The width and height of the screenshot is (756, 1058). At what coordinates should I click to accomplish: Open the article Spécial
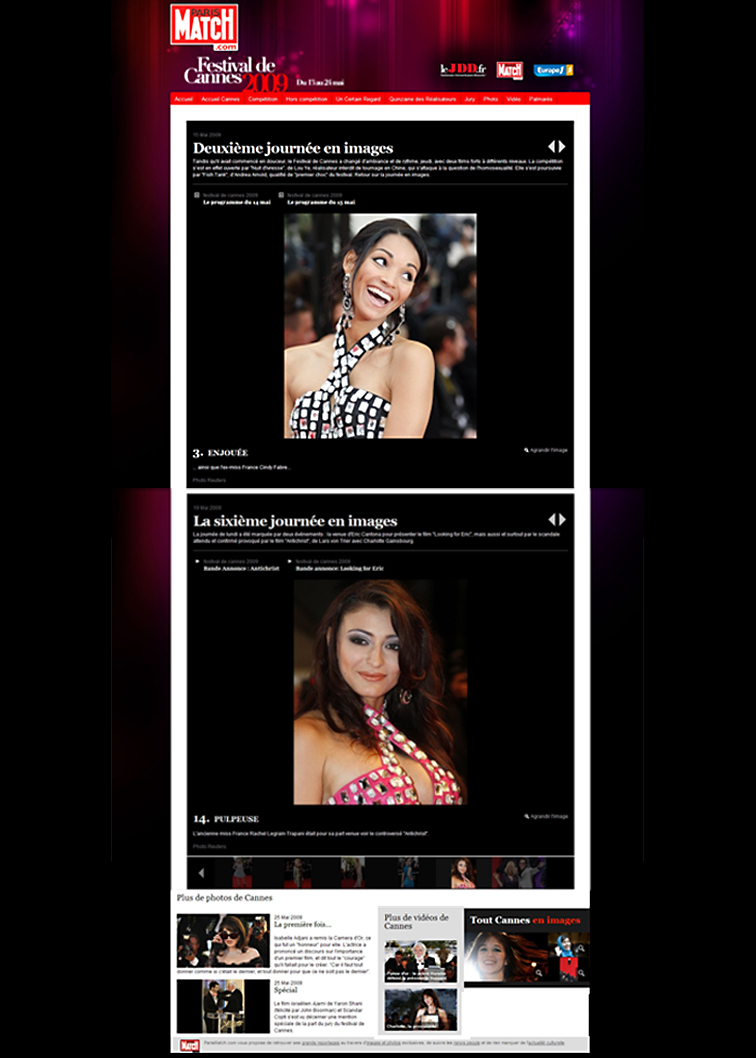click(x=286, y=990)
